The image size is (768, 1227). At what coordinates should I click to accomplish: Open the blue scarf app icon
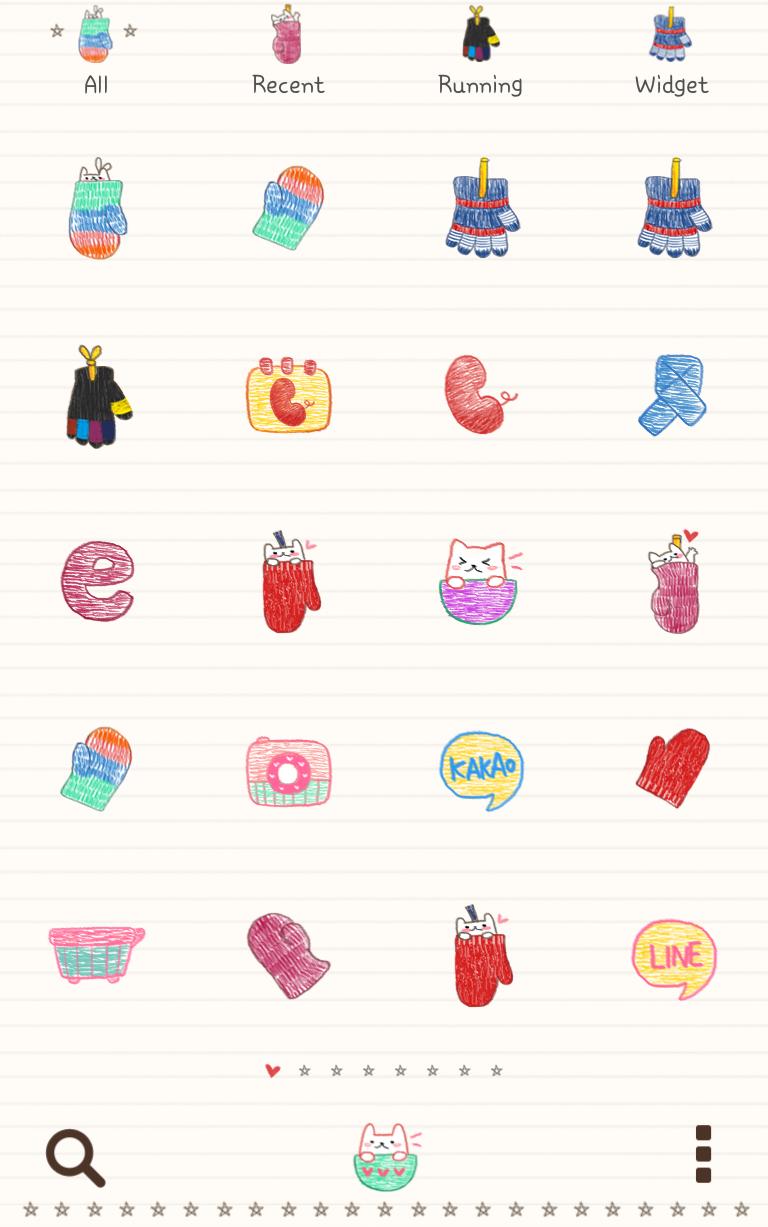[x=672, y=395]
